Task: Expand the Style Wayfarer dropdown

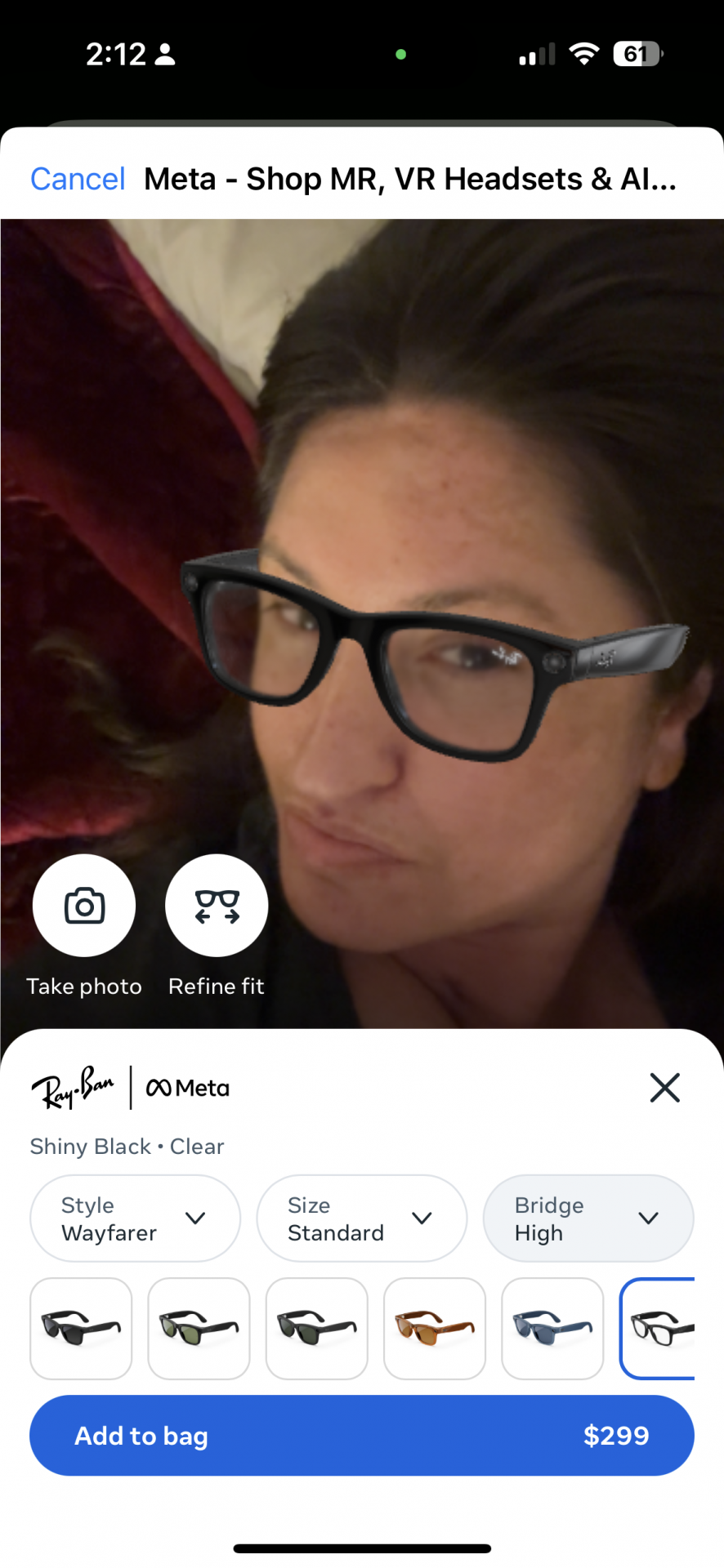Action: click(135, 1218)
